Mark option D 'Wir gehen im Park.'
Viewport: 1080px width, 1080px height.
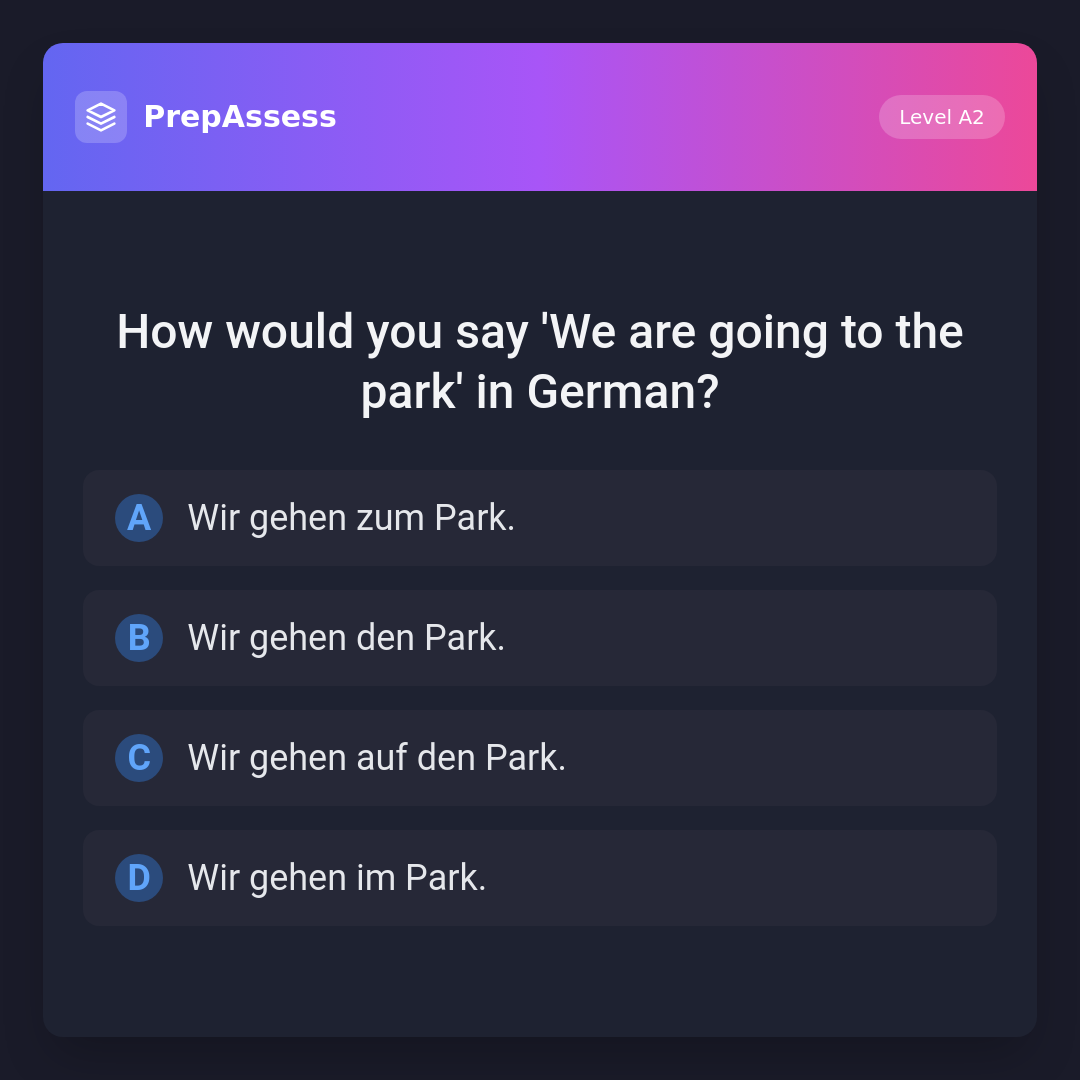pyautogui.click(x=539, y=878)
